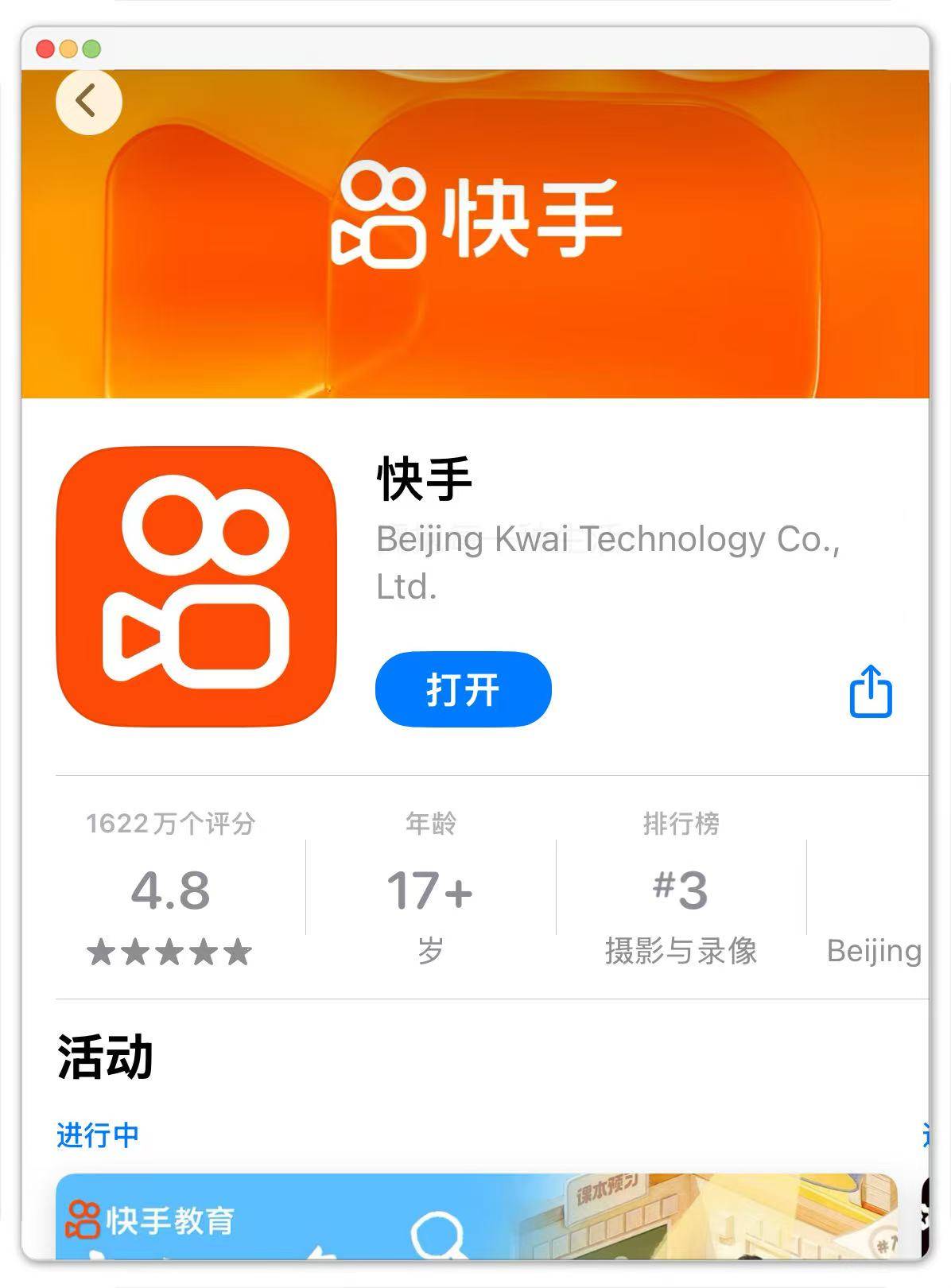This screenshot has height=1288, width=951.
Task: Share the 快手 app page
Action: click(871, 692)
